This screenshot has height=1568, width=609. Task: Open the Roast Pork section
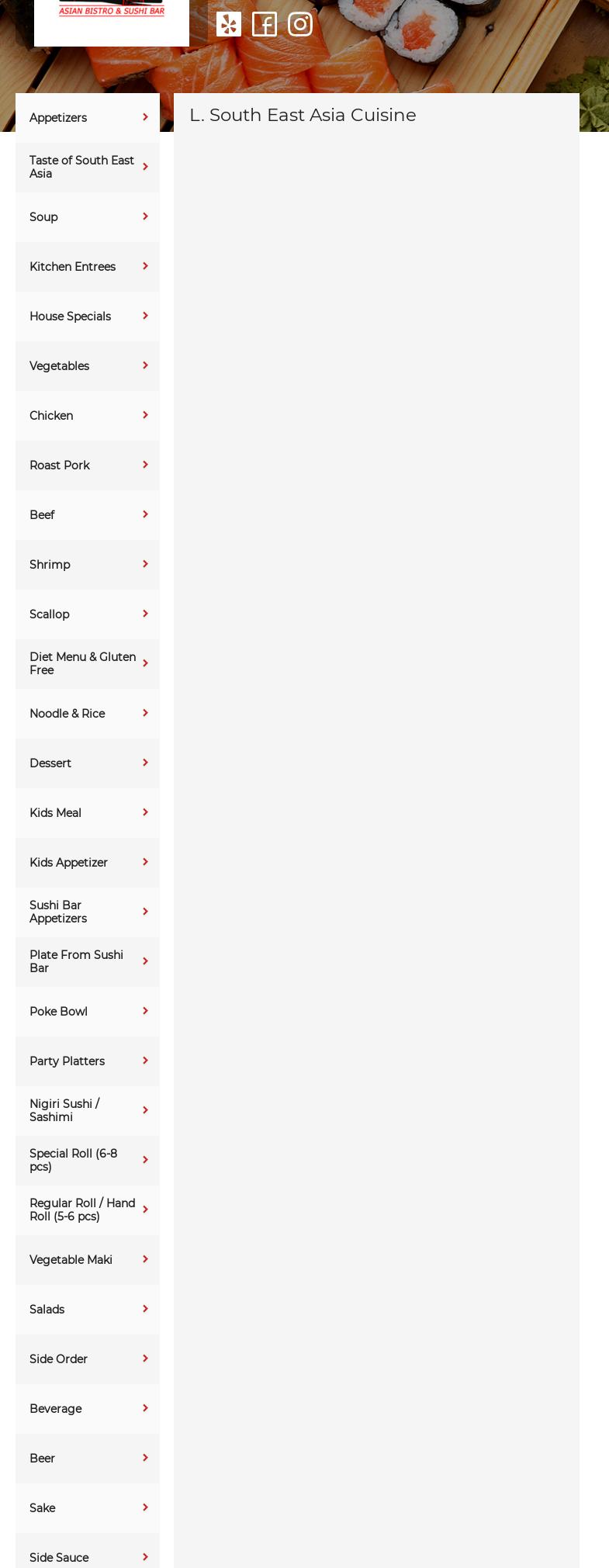pyautogui.click(x=88, y=466)
